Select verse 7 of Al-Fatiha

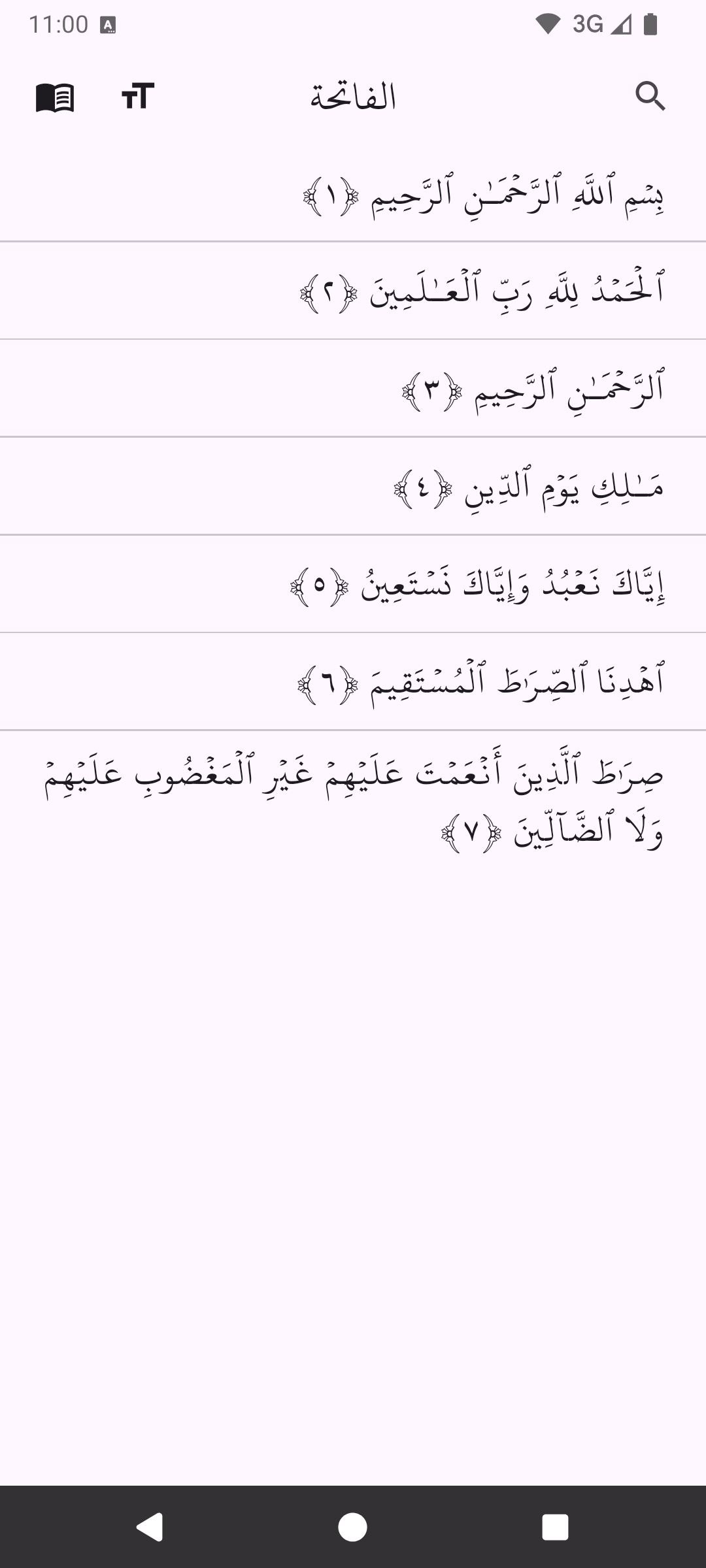pyautogui.click(x=353, y=802)
